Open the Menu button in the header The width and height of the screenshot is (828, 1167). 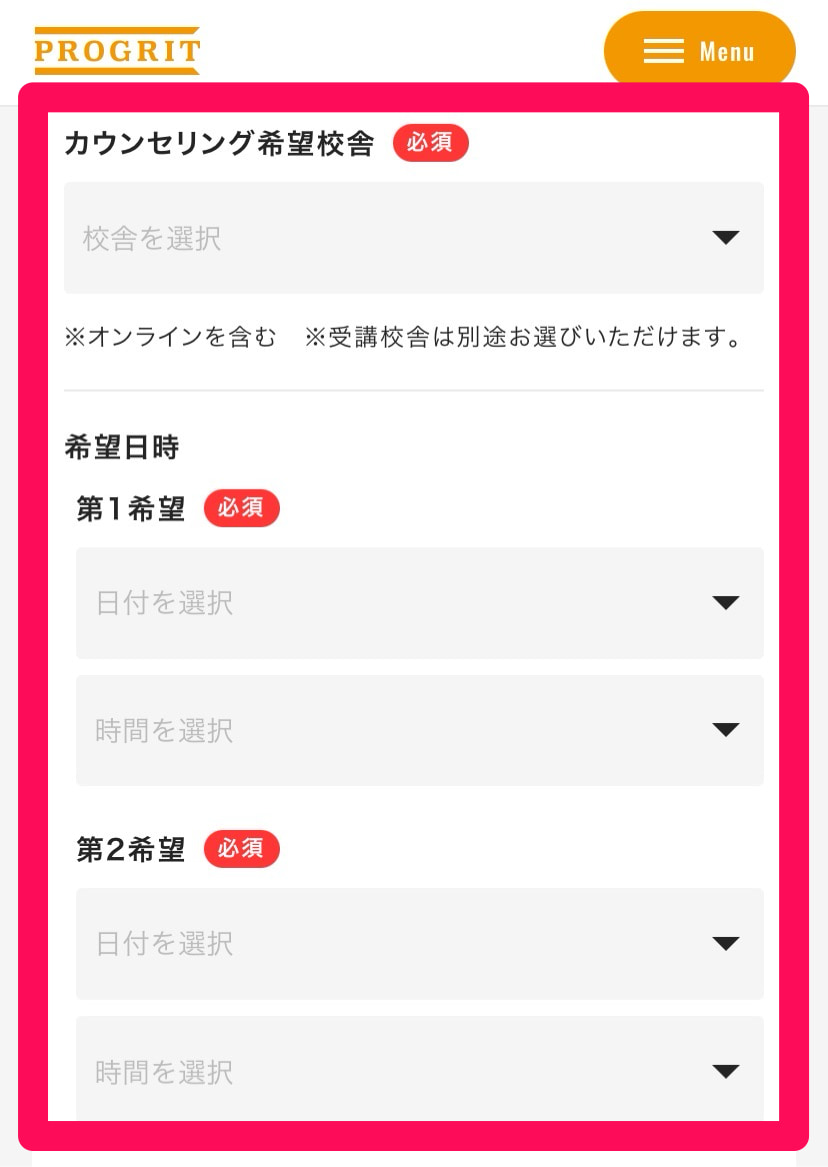point(698,49)
